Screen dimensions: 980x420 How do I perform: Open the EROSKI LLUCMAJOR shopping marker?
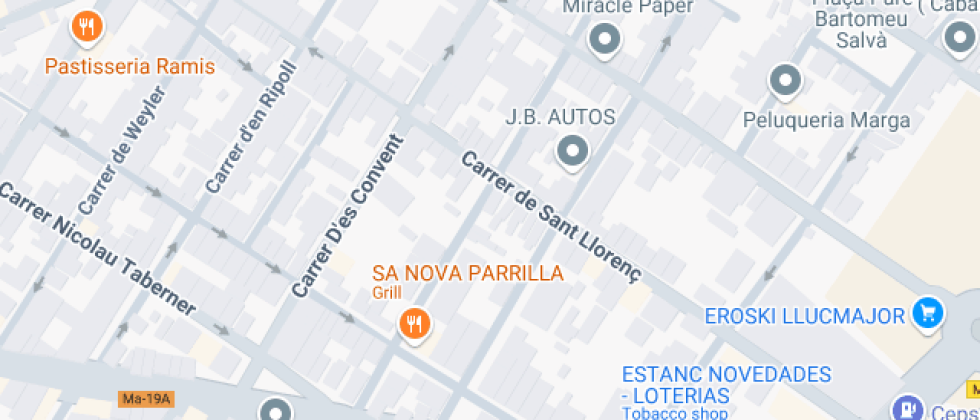[929, 314]
